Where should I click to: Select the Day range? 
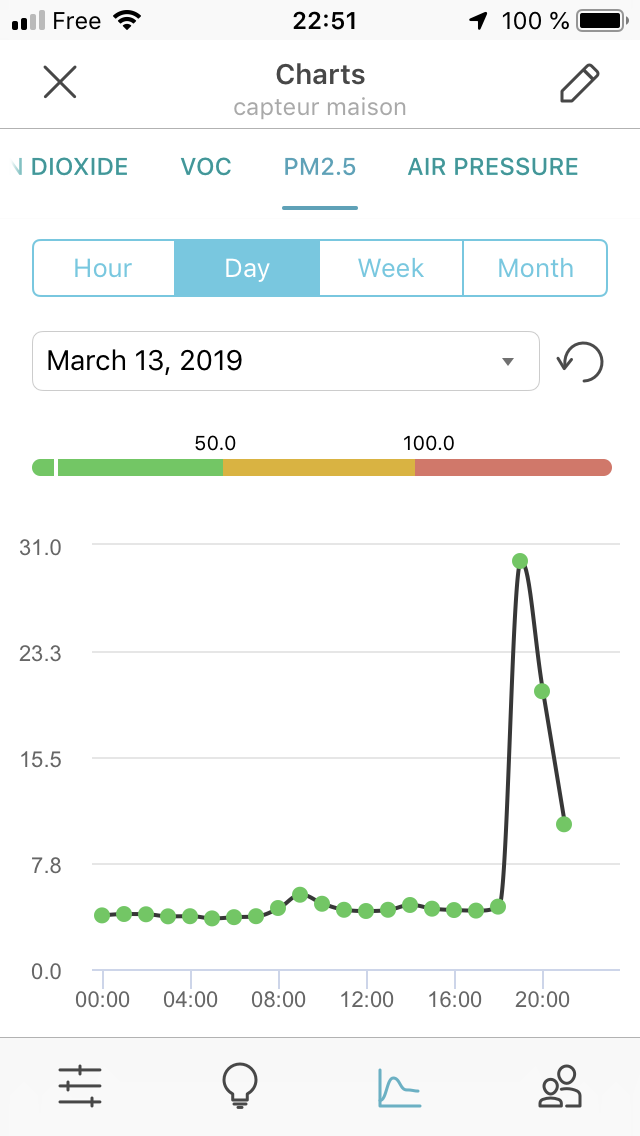click(x=246, y=268)
